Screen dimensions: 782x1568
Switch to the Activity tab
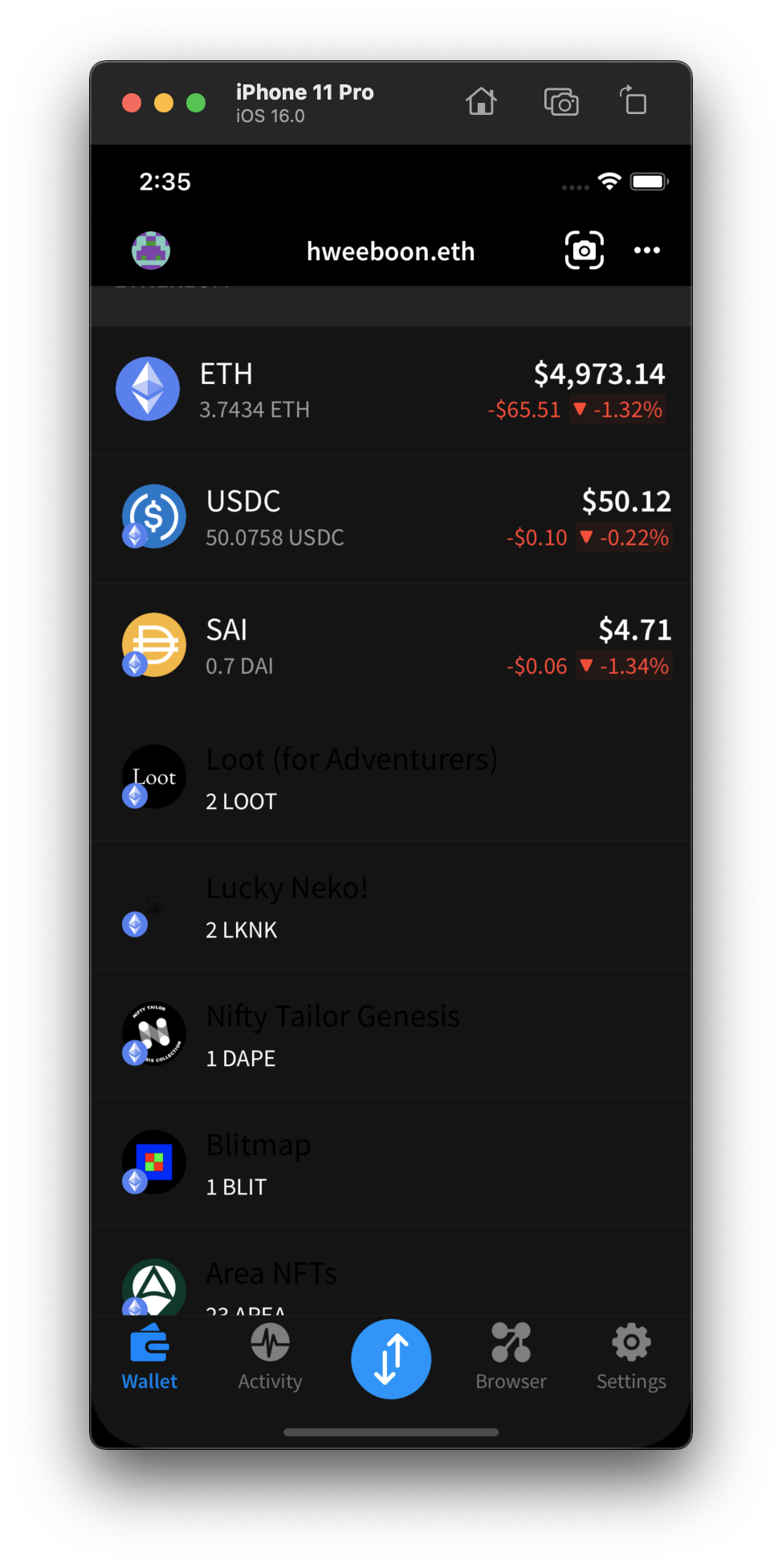pyautogui.click(x=270, y=1359)
